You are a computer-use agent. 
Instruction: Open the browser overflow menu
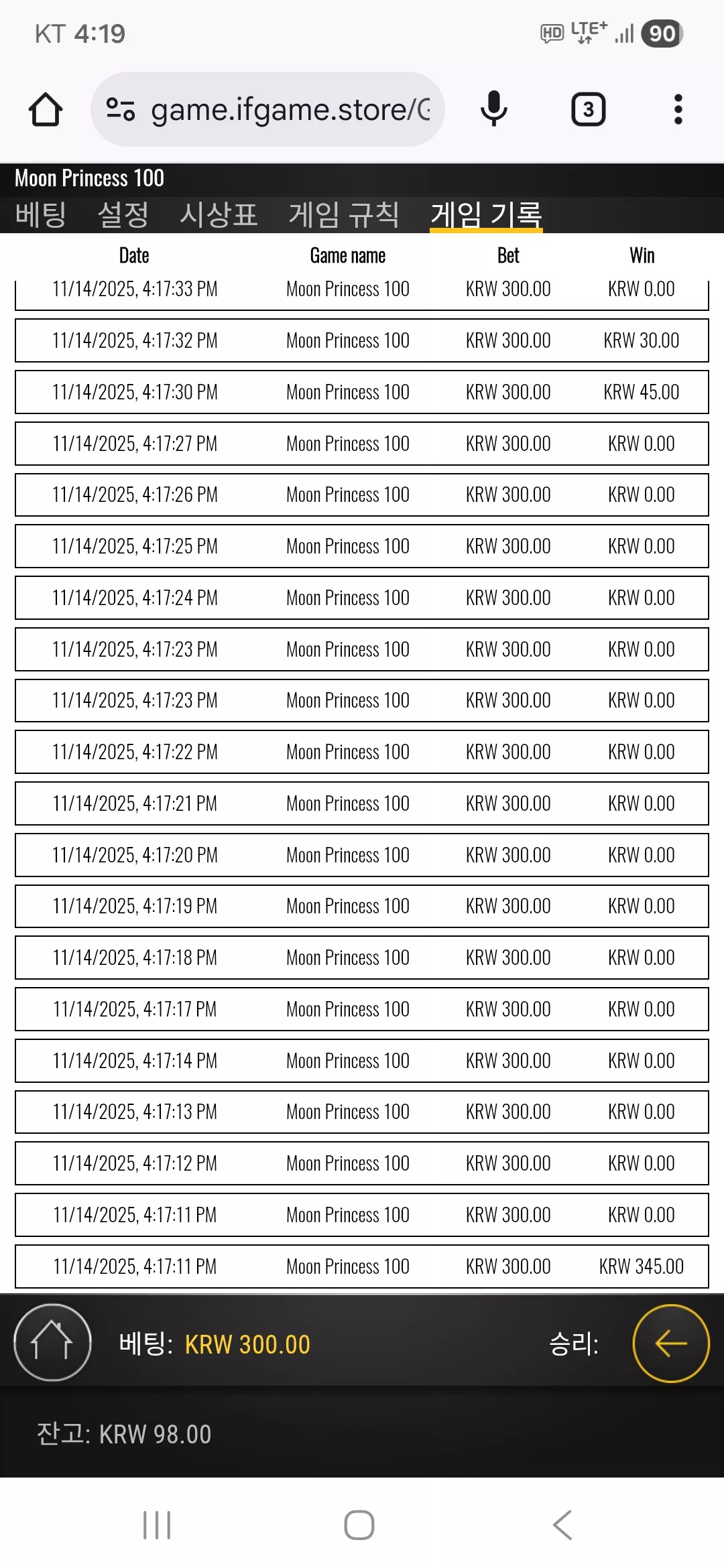click(x=678, y=109)
